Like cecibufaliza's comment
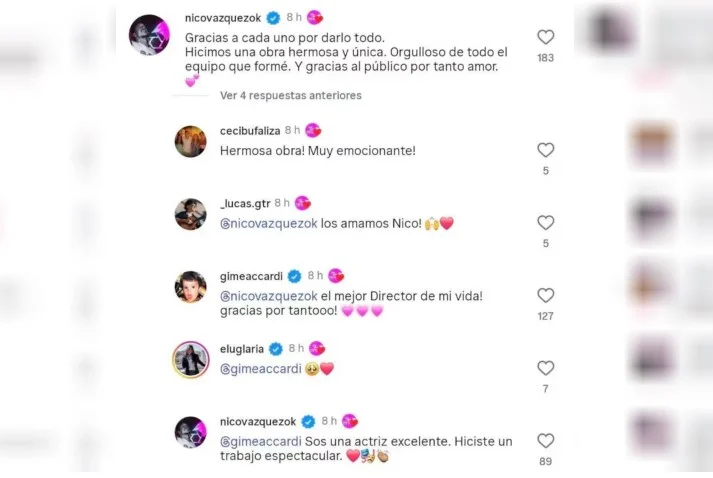Screen dimensions: 713x478 click(x=545, y=150)
